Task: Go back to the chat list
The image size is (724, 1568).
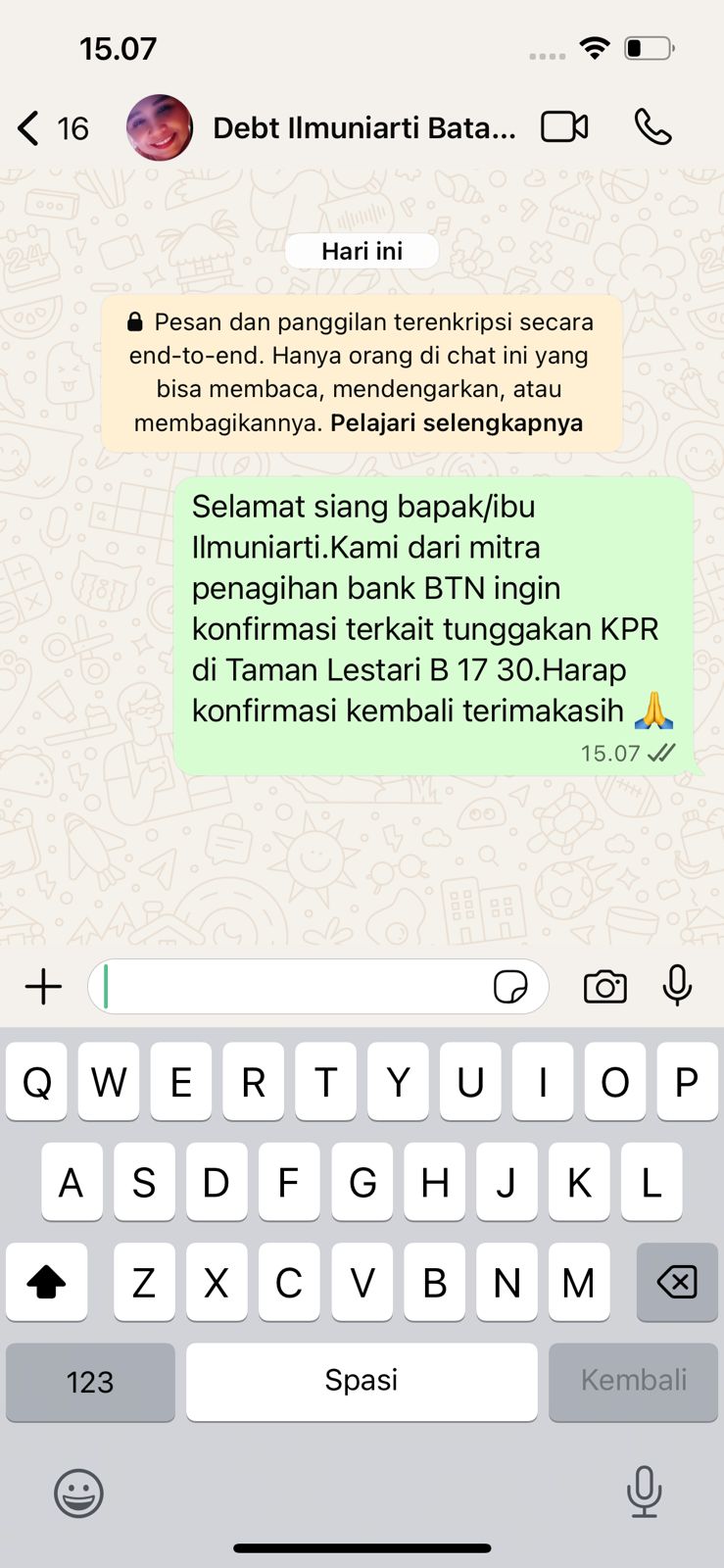Action: point(51,128)
